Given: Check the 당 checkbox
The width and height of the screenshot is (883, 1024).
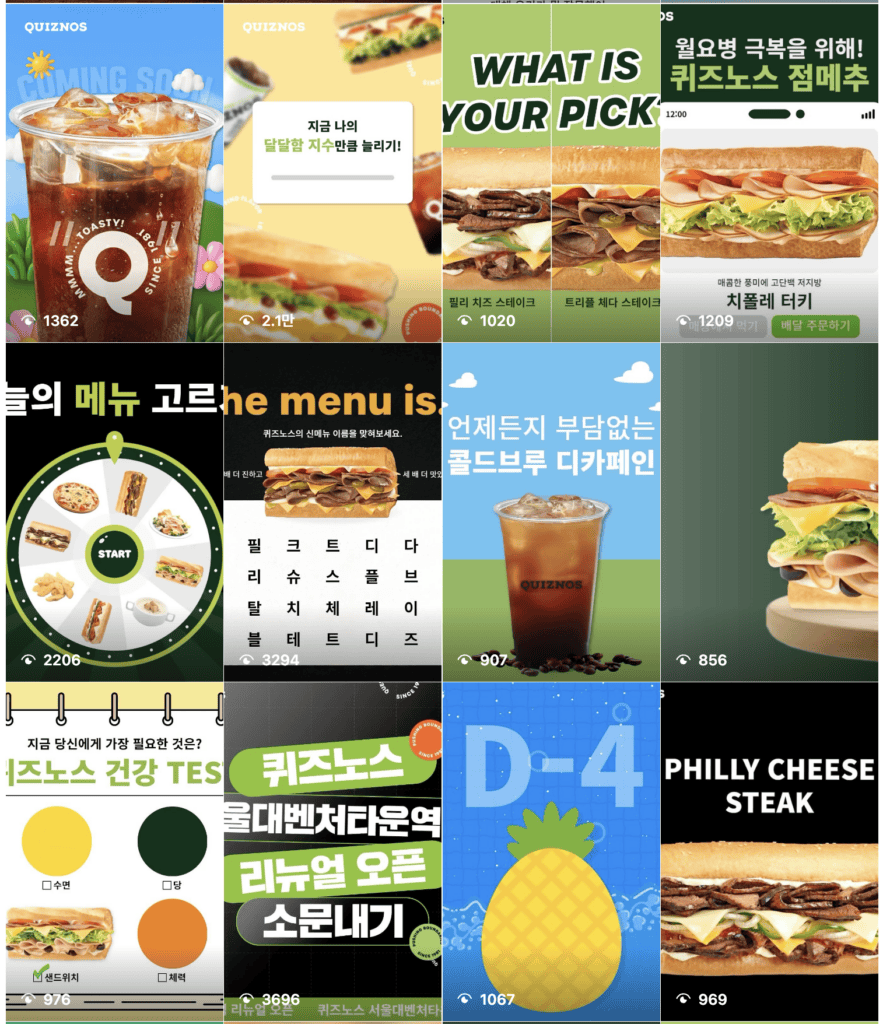Looking at the screenshot, I should tap(165, 885).
